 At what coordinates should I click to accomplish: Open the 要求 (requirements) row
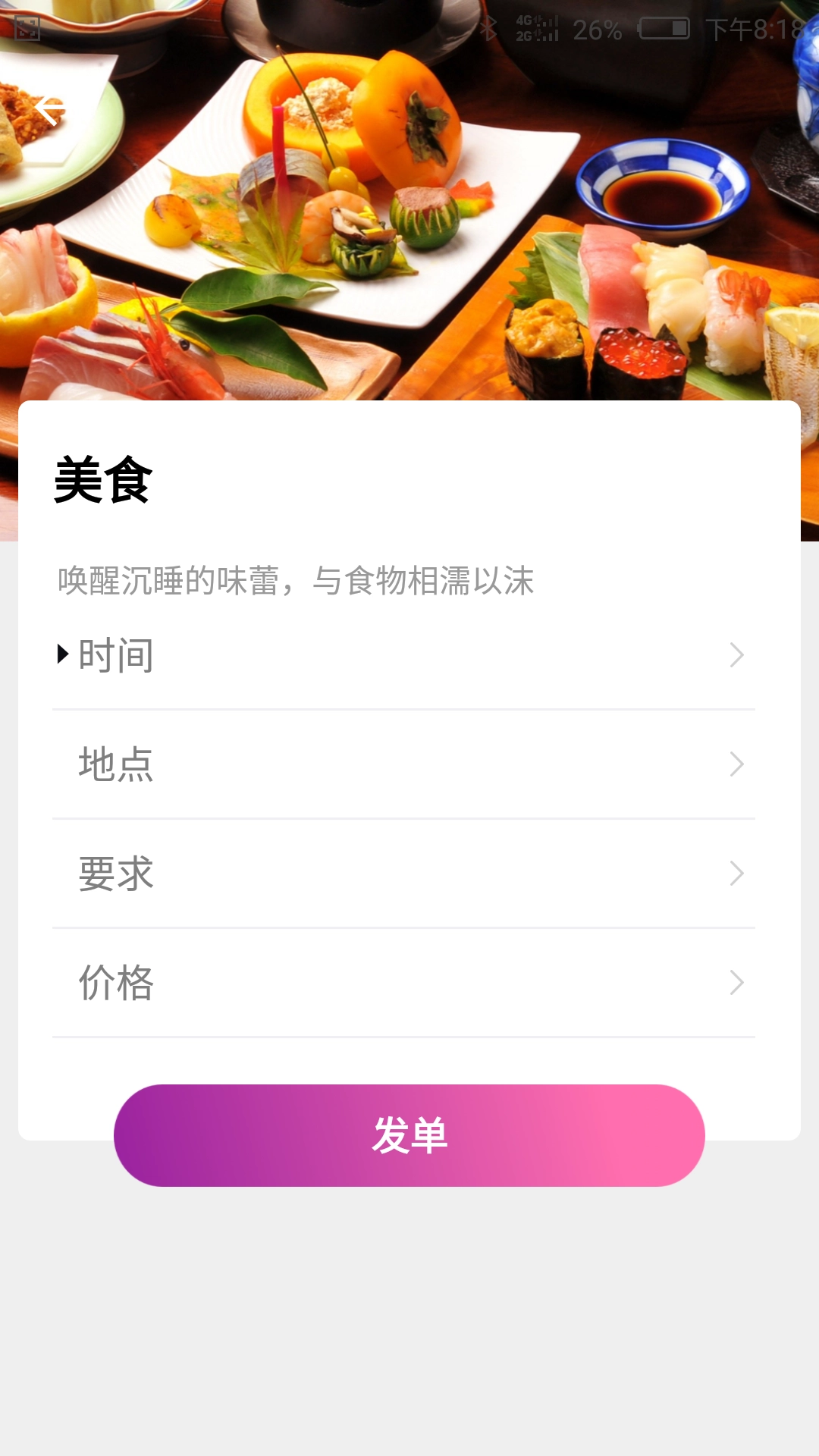(403, 874)
